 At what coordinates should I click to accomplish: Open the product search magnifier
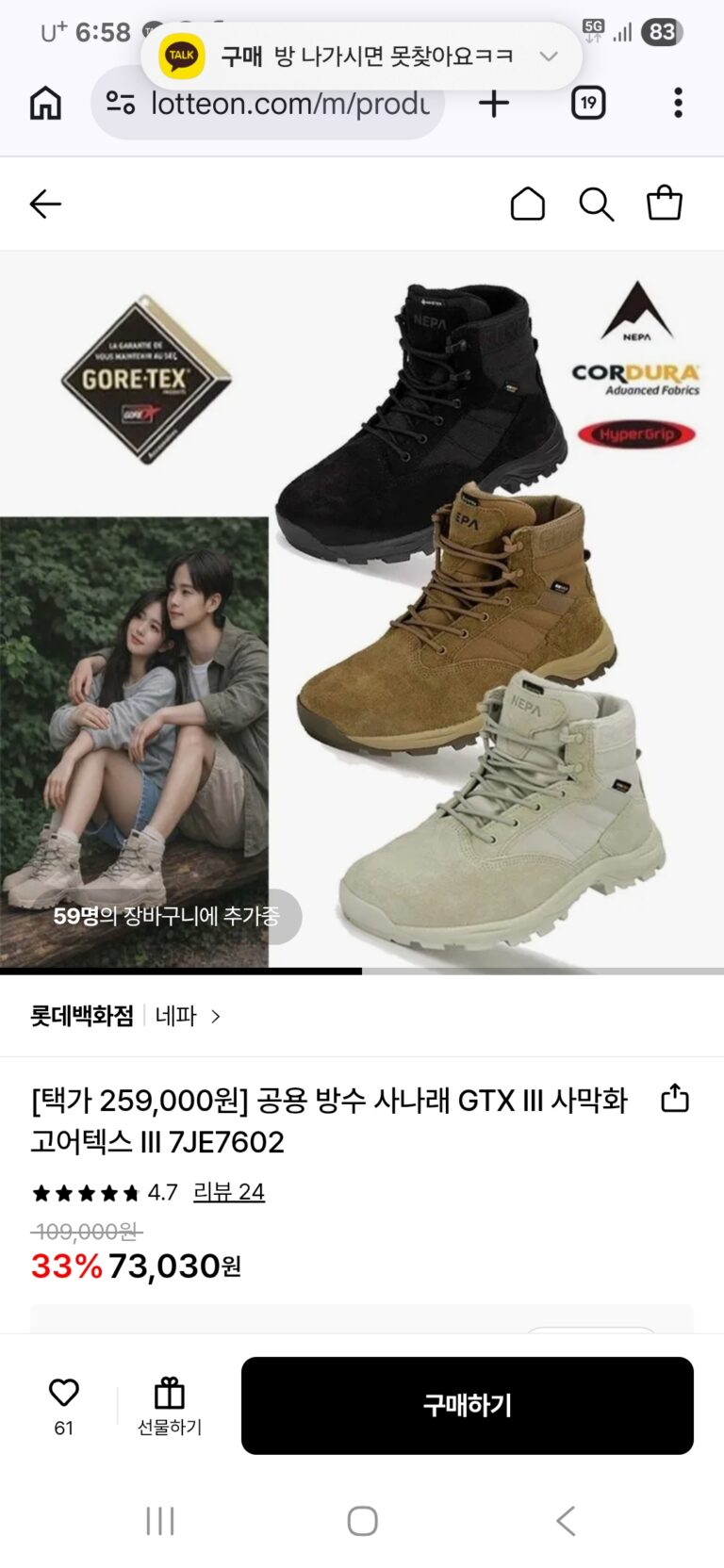coord(596,204)
